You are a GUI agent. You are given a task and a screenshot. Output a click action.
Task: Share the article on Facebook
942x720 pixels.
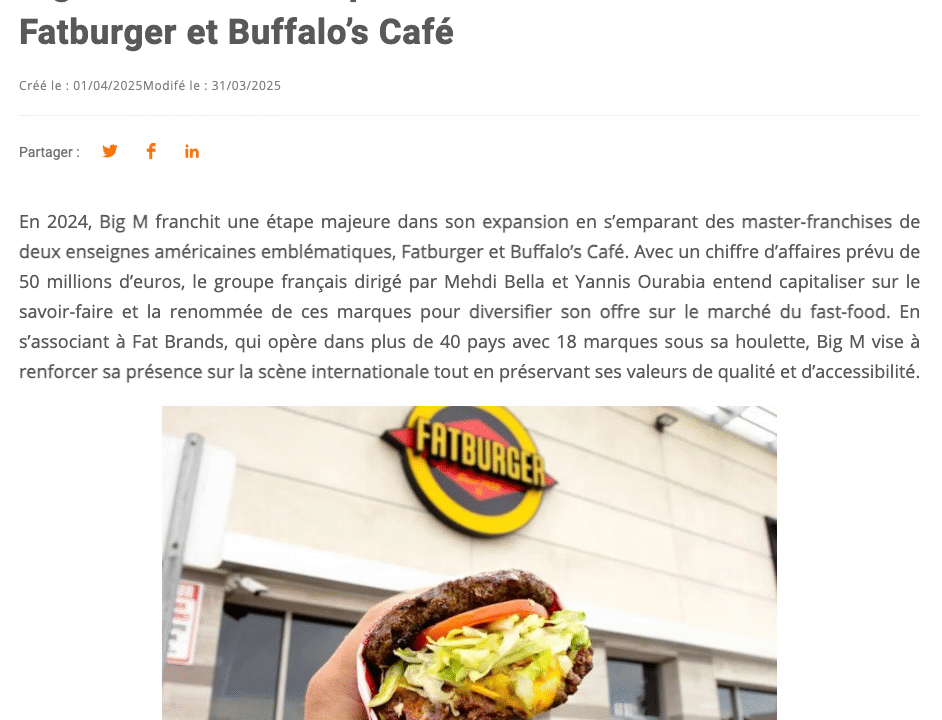tap(151, 151)
